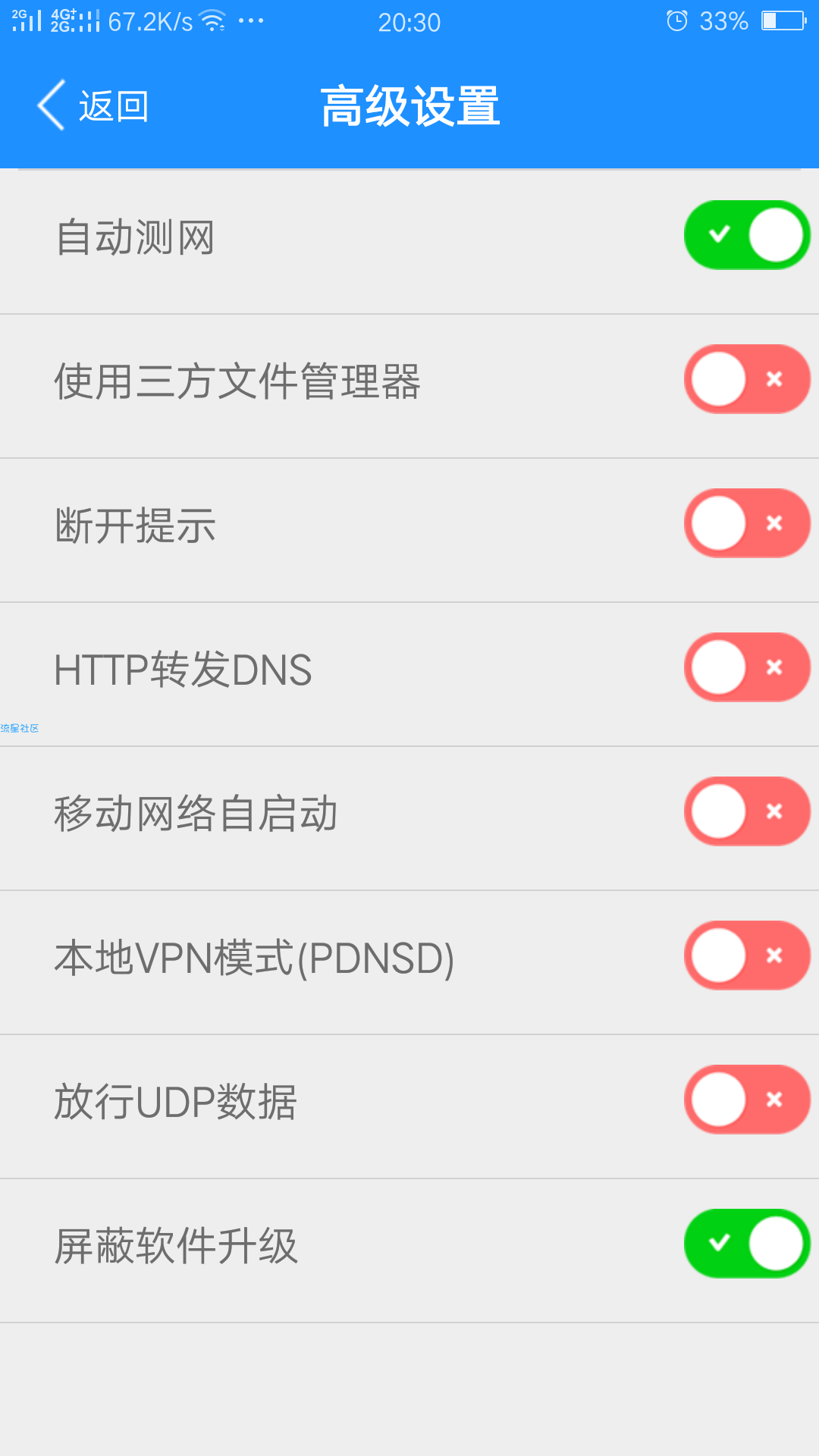Screen dimensions: 819x1456
Task: Enable the 放行UDP数据 switch
Action: [747, 1100]
